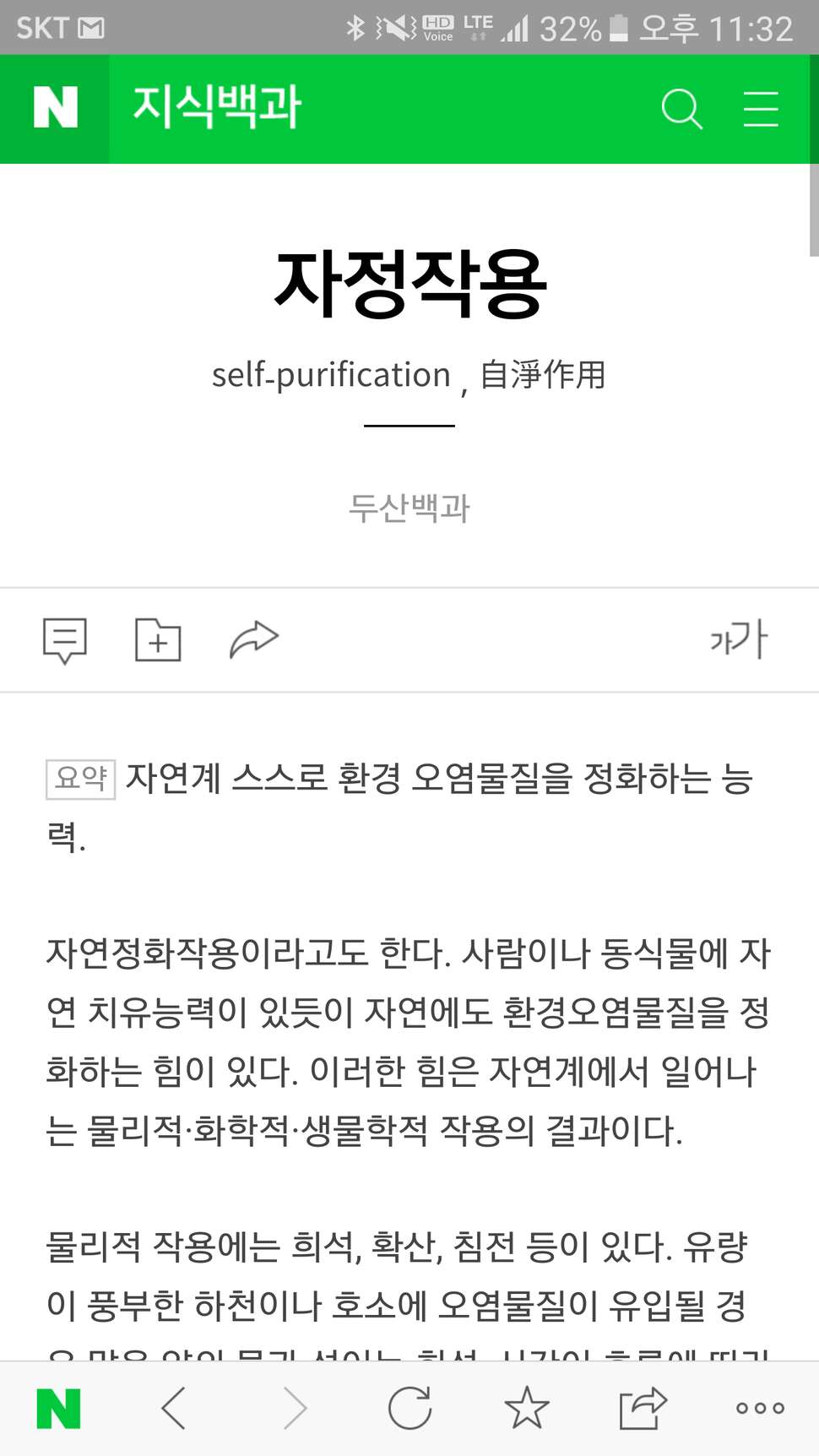
Task: Open the search magnifier icon
Action: [x=681, y=109]
